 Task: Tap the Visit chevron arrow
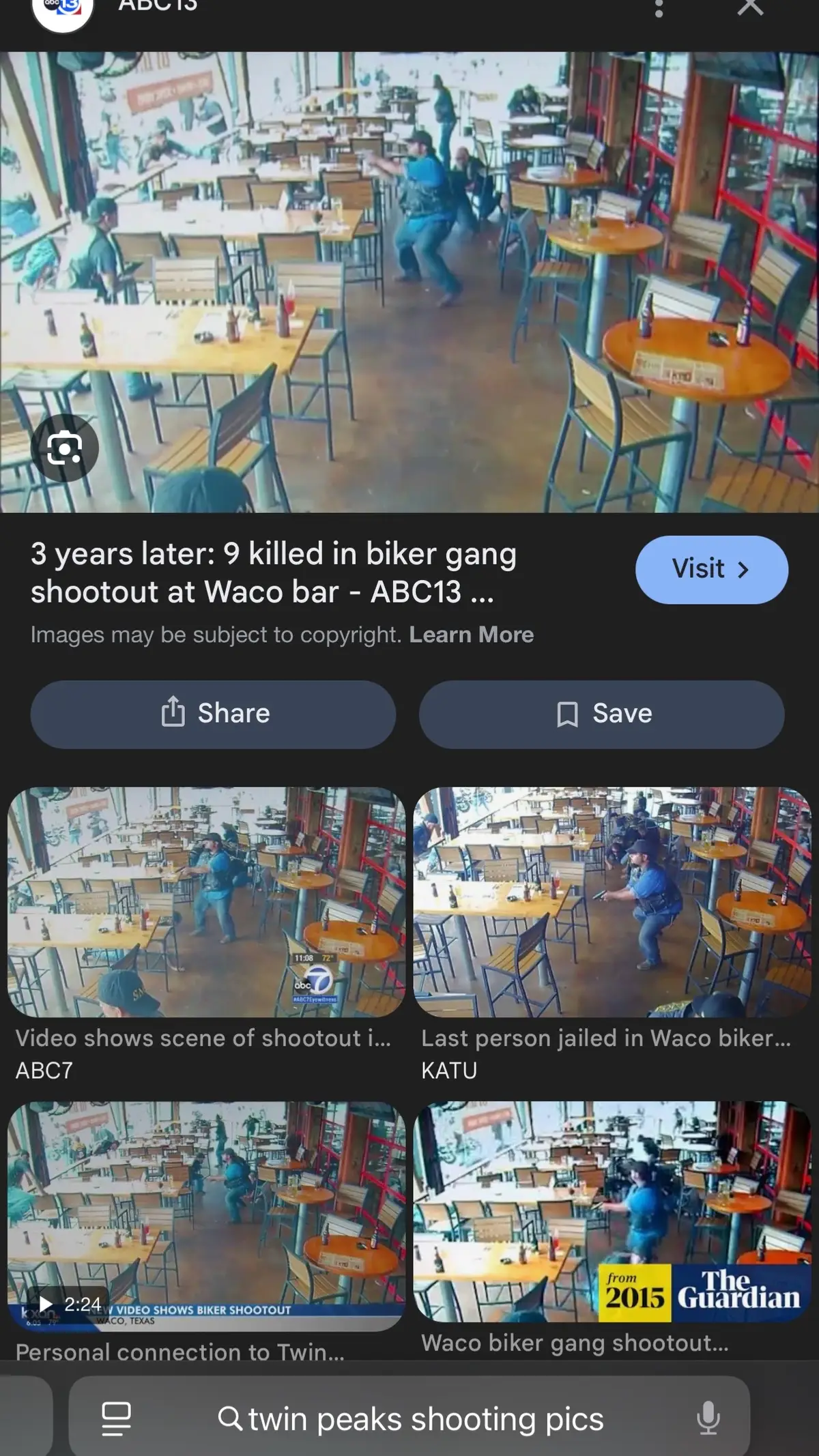[745, 570]
